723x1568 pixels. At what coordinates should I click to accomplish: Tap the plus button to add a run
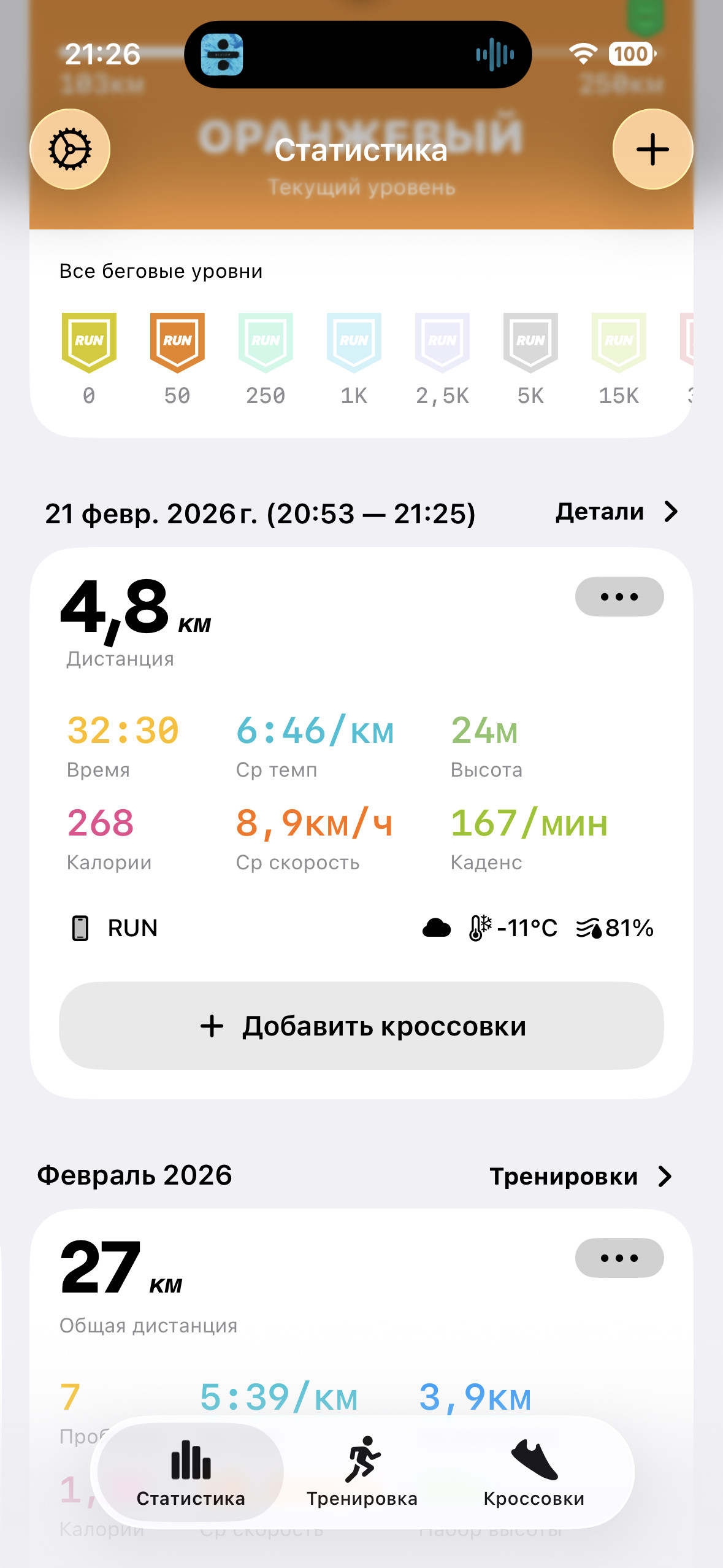pyautogui.click(x=652, y=149)
